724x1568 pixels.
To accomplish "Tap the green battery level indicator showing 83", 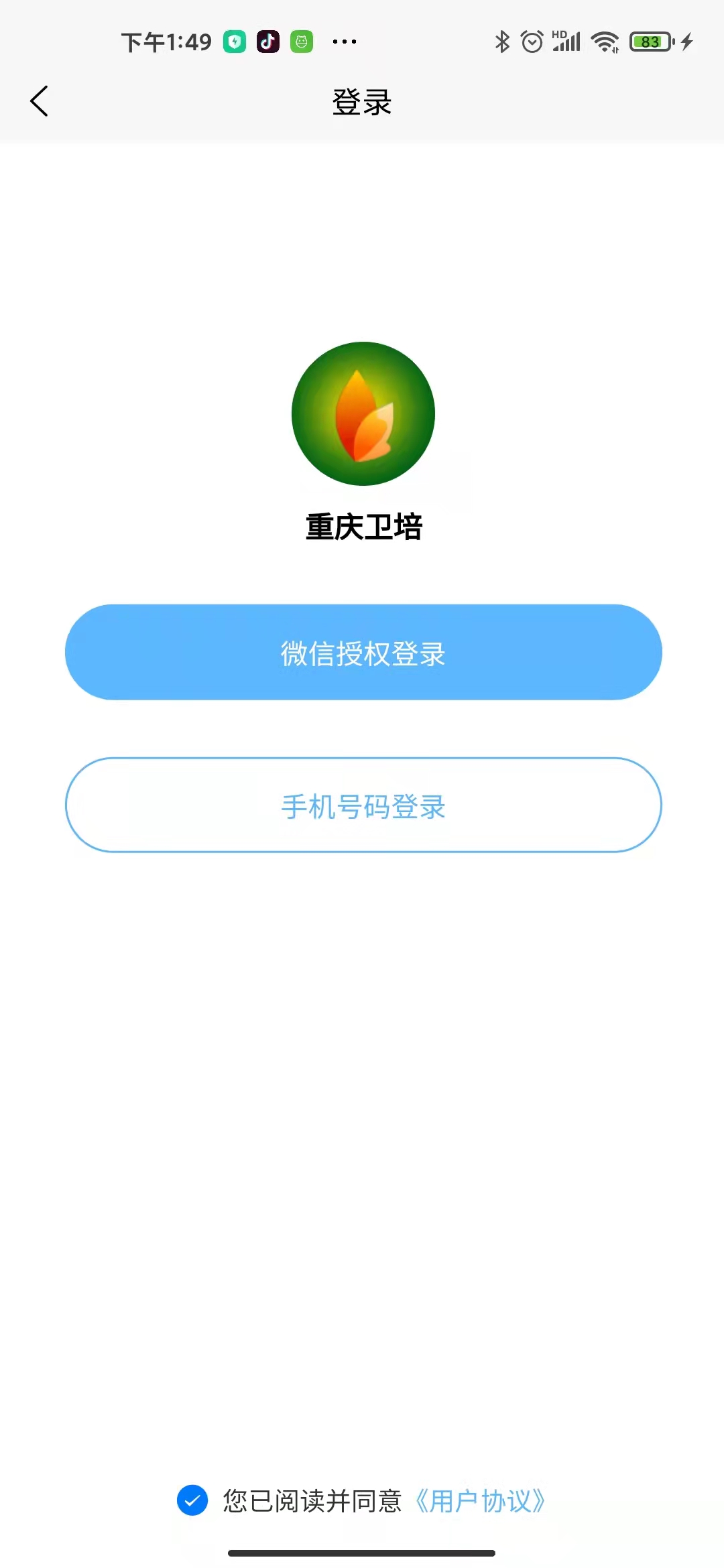I will tap(649, 41).
